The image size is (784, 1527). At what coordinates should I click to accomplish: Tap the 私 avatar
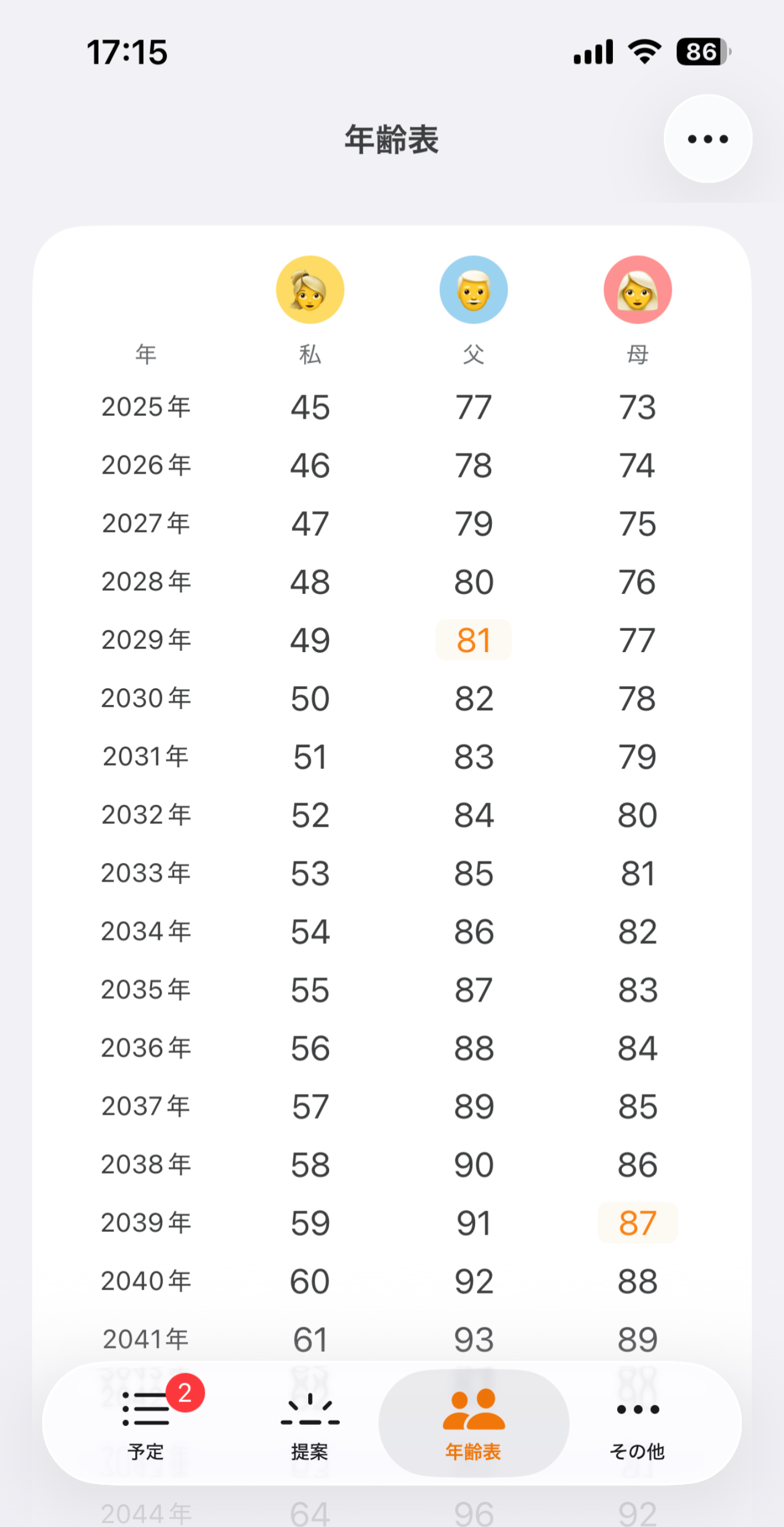(310, 290)
